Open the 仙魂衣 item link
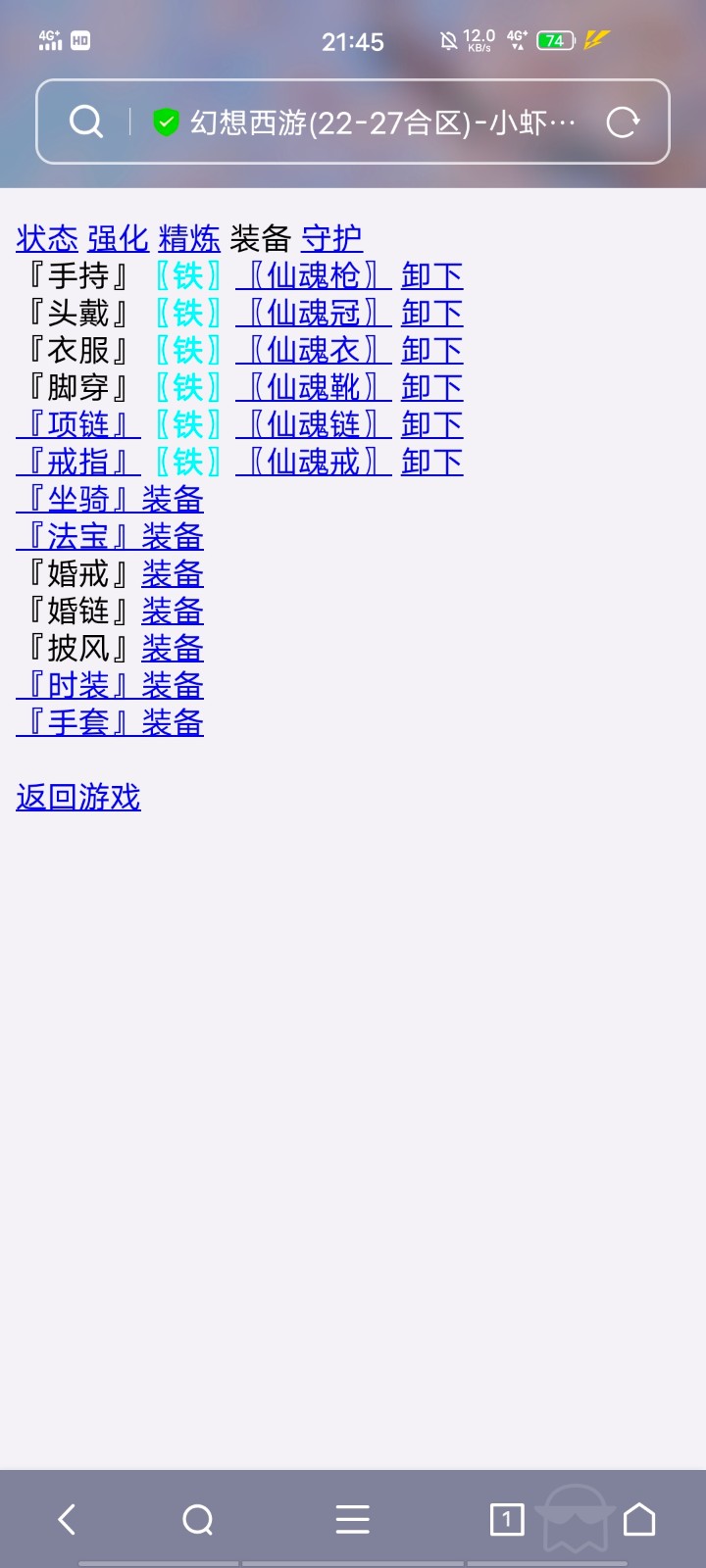The image size is (706, 1568). [x=314, y=350]
